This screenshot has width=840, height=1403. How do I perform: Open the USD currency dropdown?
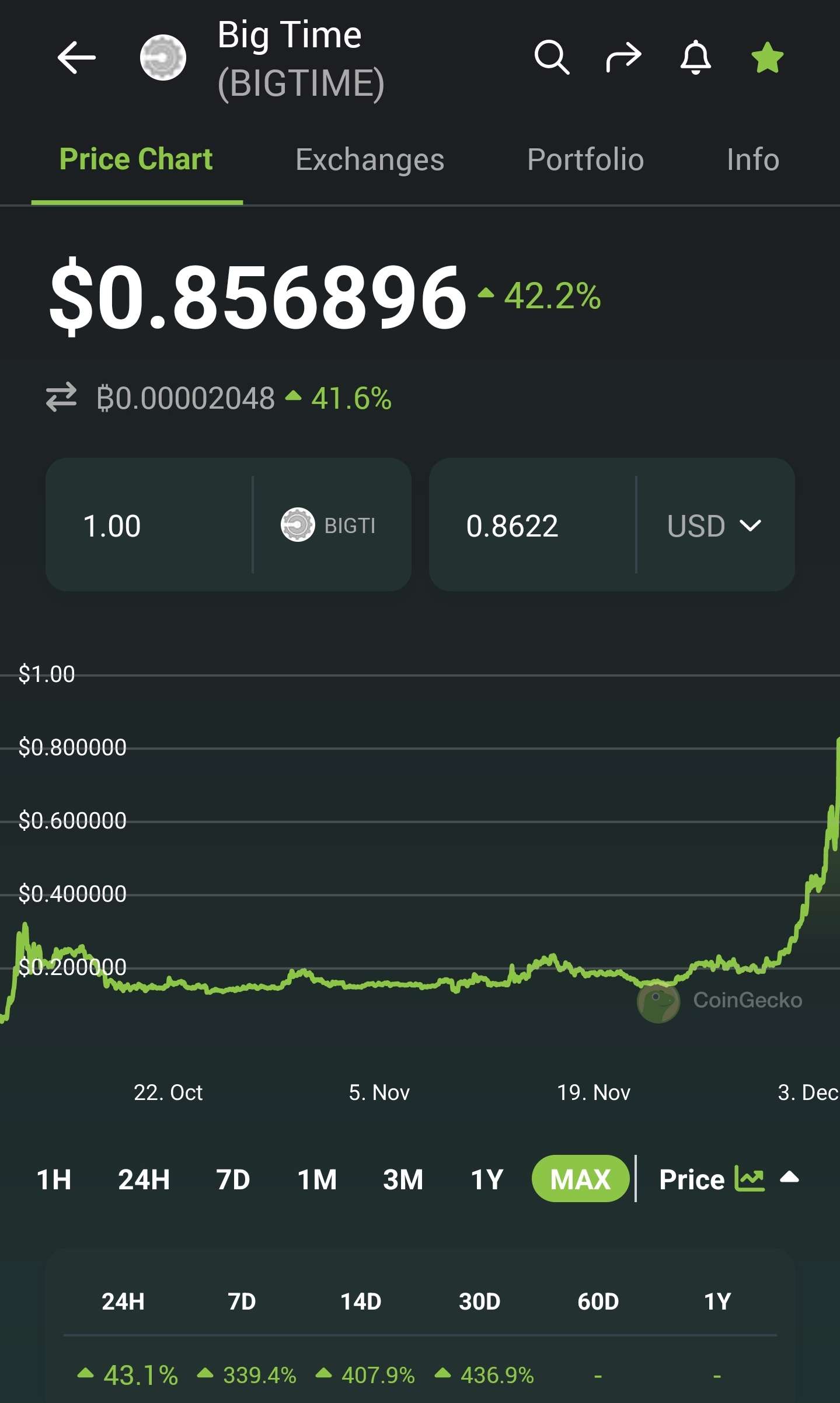point(714,525)
